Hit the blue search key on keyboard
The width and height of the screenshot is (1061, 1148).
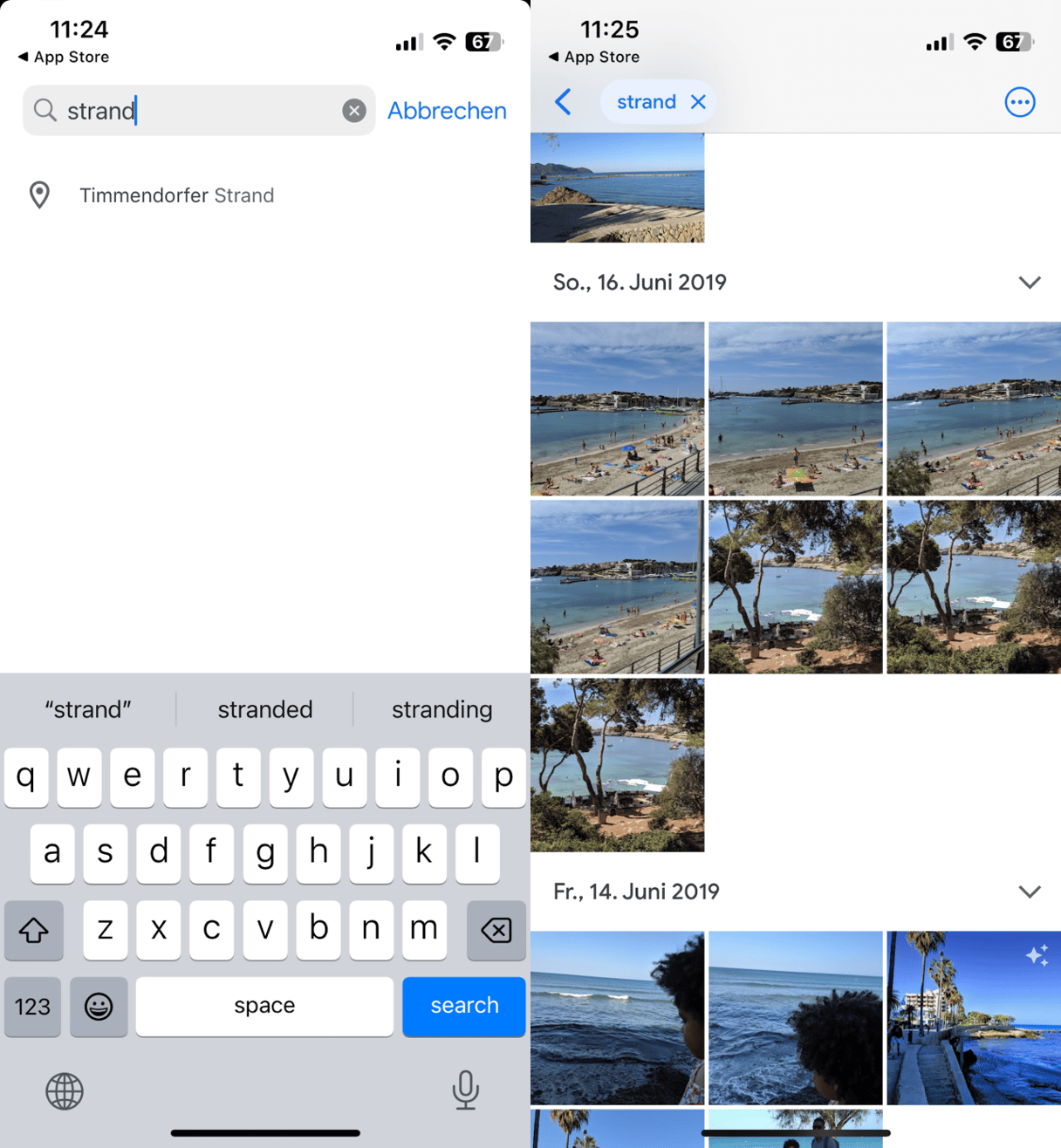(463, 1006)
